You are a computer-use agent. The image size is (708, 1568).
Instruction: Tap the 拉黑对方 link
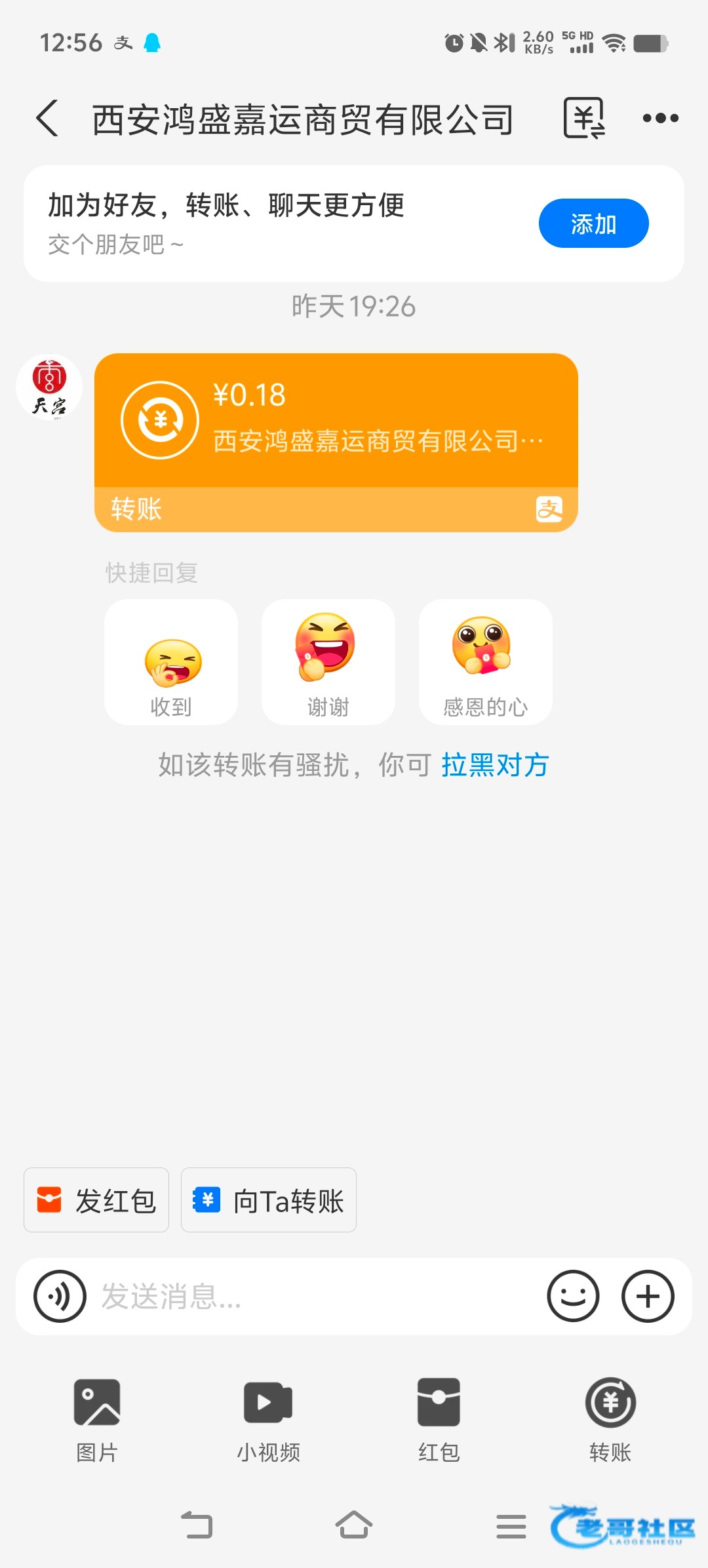coord(495,765)
